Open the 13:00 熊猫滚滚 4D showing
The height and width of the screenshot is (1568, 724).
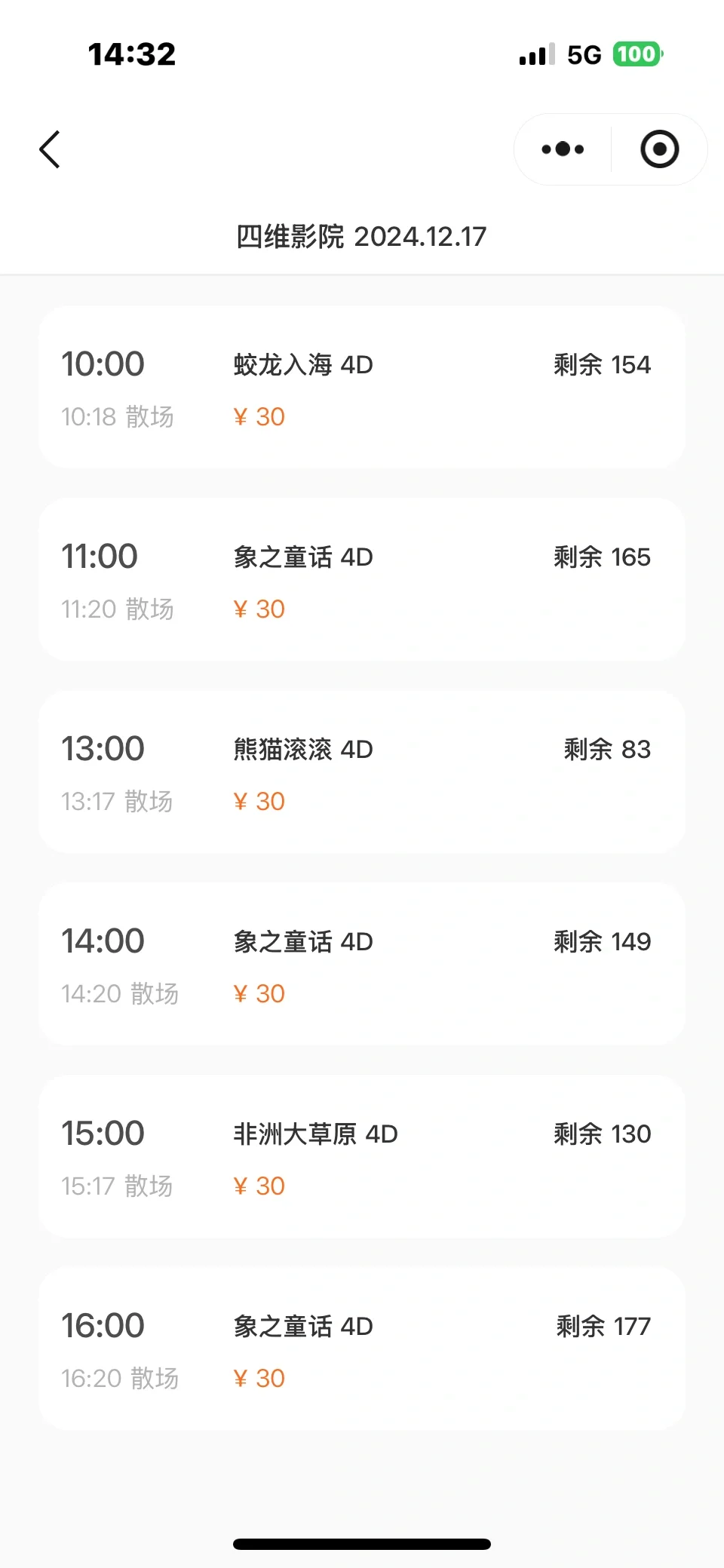(362, 772)
